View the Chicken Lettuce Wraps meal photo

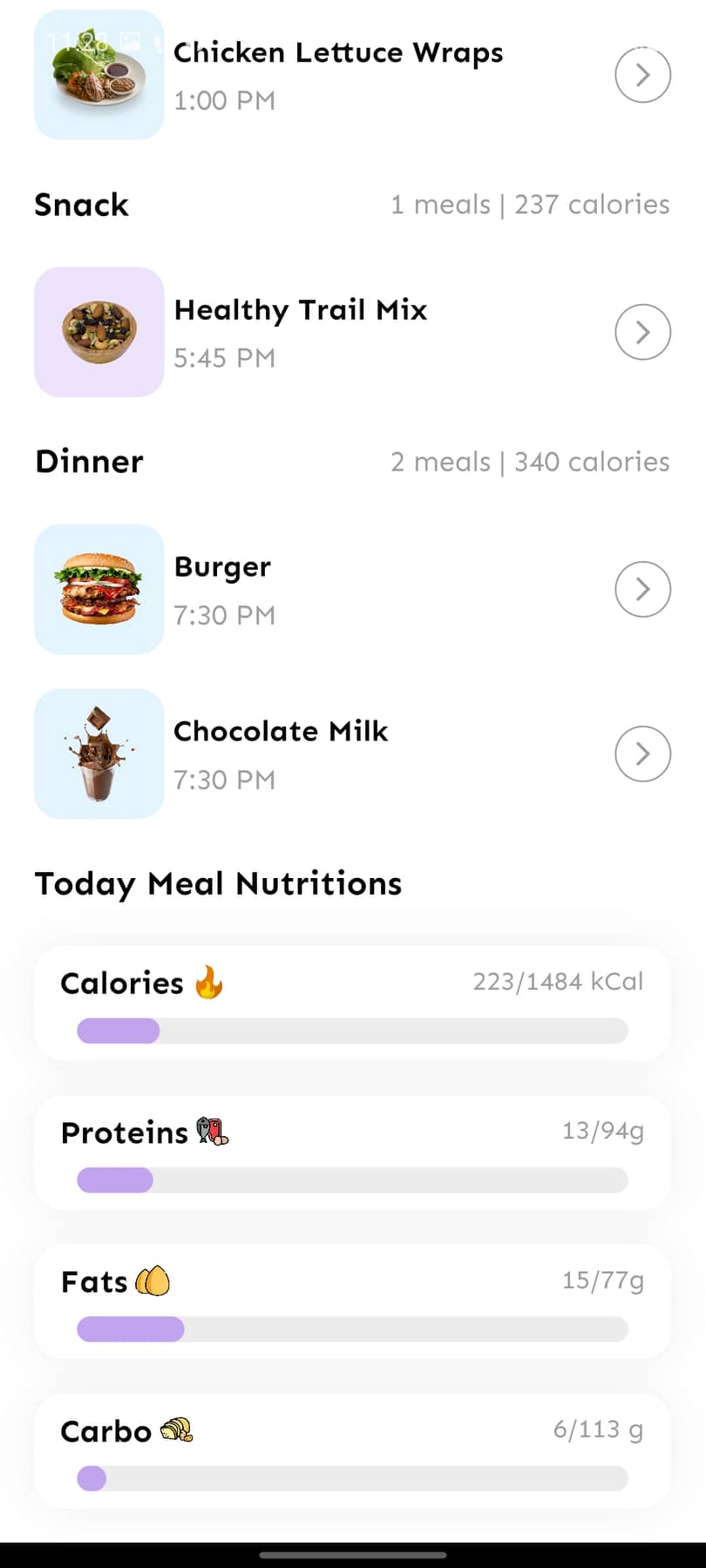(x=99, y=75)
